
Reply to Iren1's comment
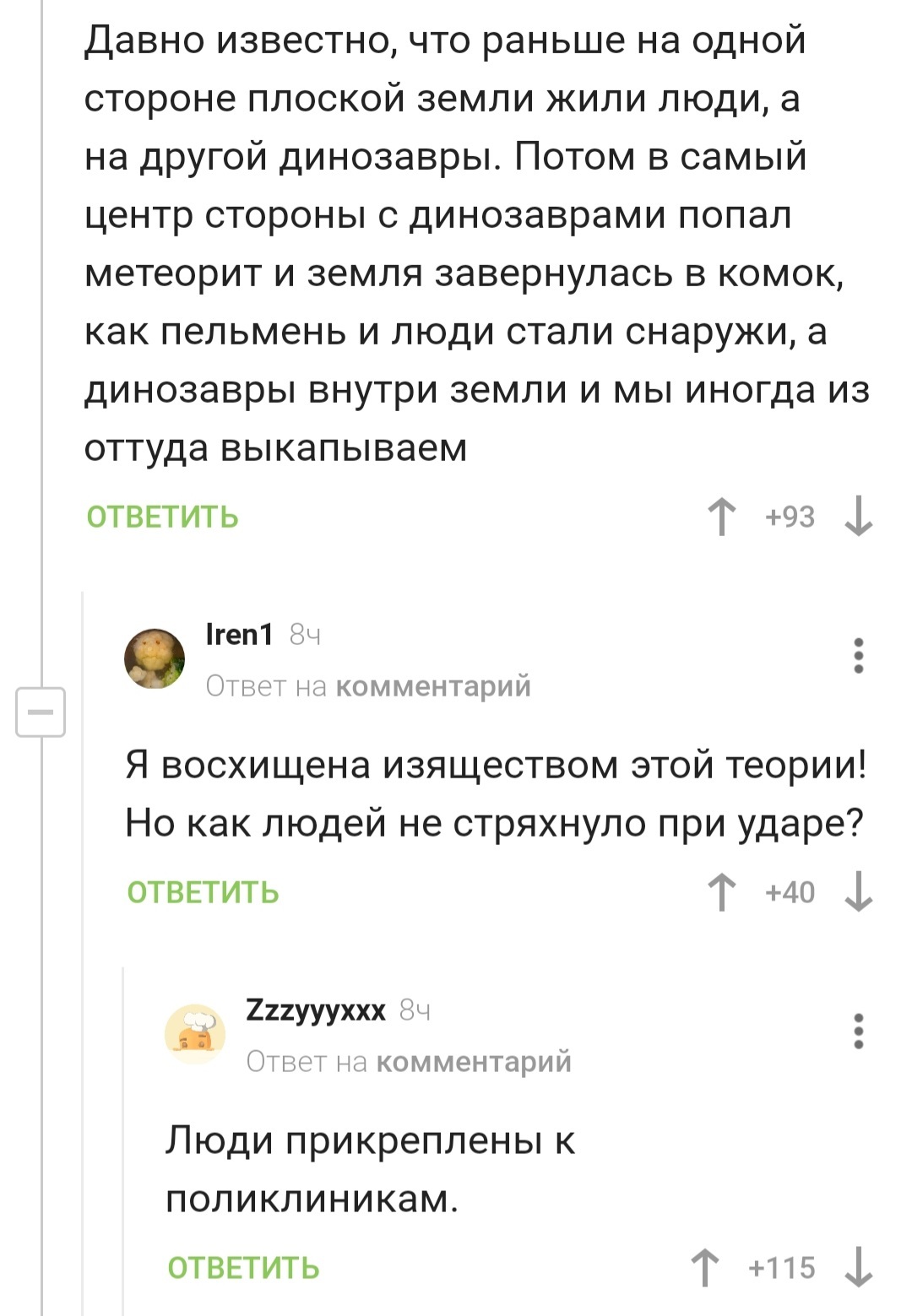[203, 892]
